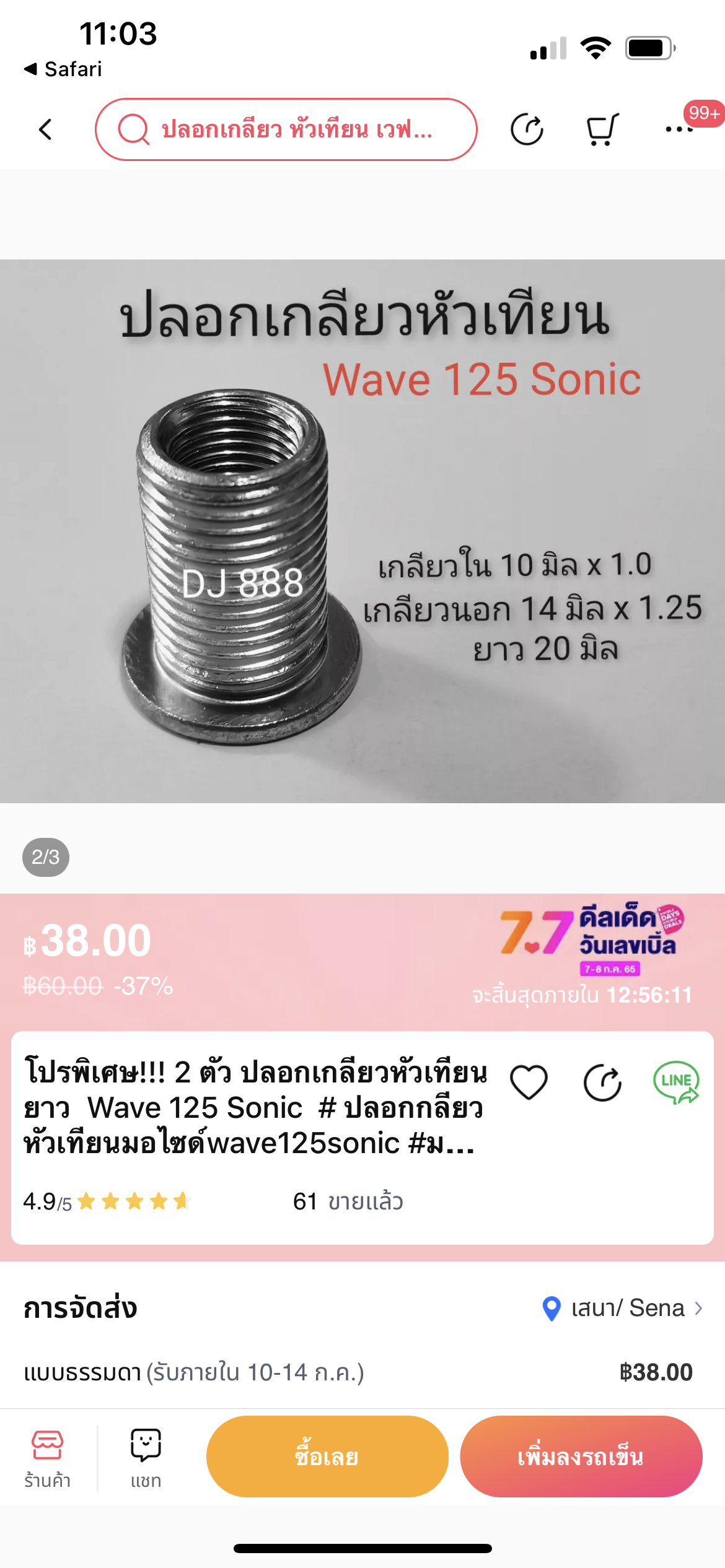Open the three-dot more menu
Screen dimensions: 725x1568
[679, 129]
